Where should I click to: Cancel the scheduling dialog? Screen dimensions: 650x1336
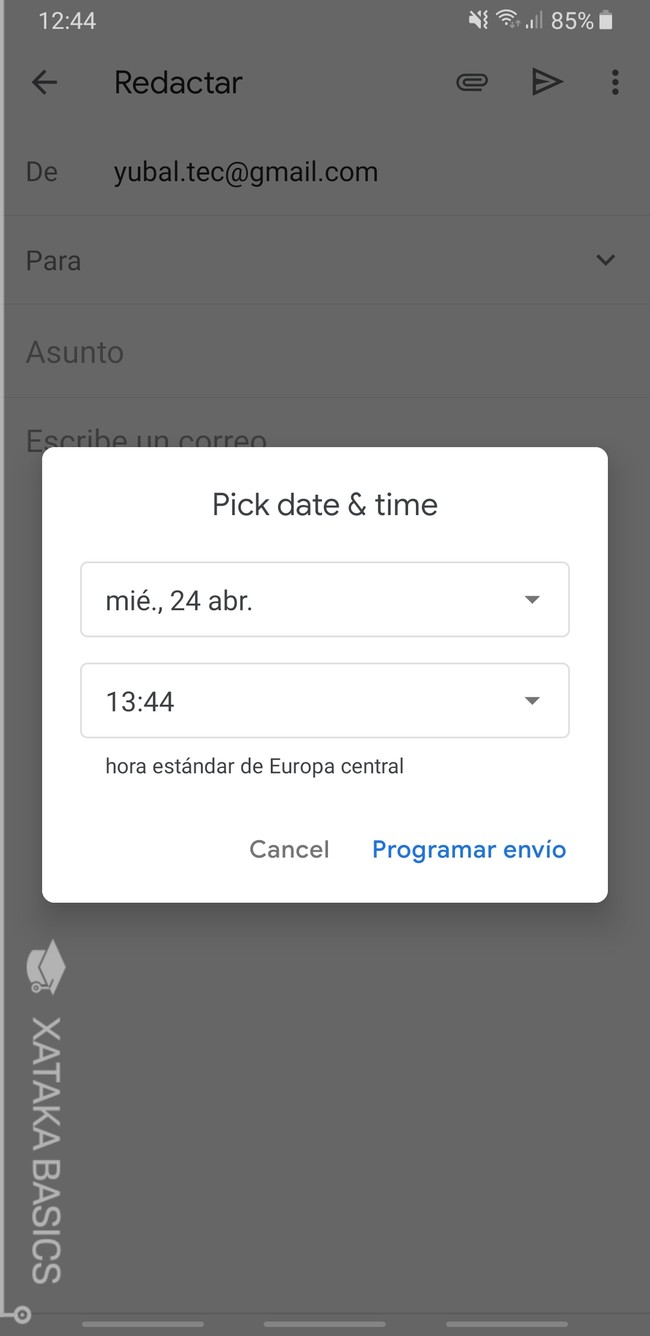[x=289, y=849]
